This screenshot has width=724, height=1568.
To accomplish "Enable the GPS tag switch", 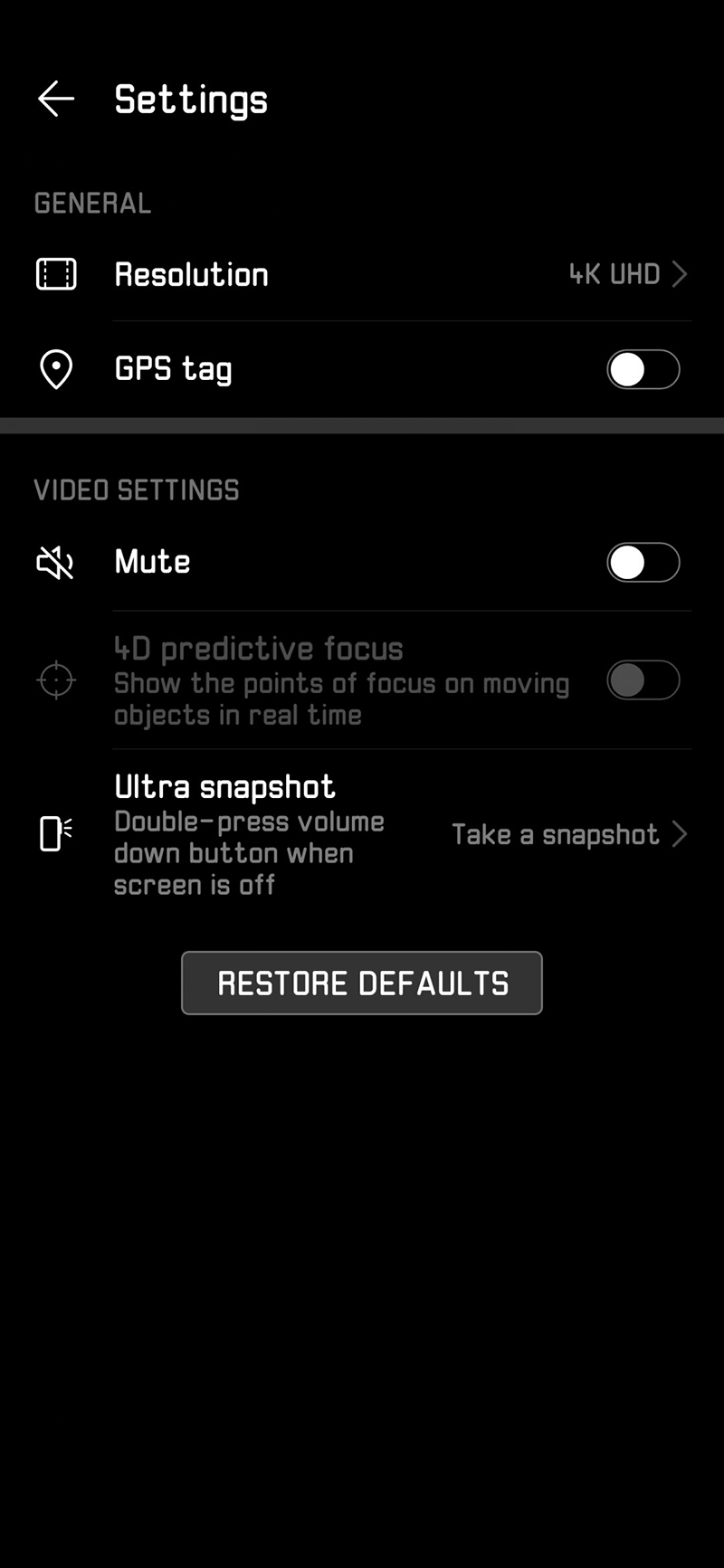I will coord(643,369).
